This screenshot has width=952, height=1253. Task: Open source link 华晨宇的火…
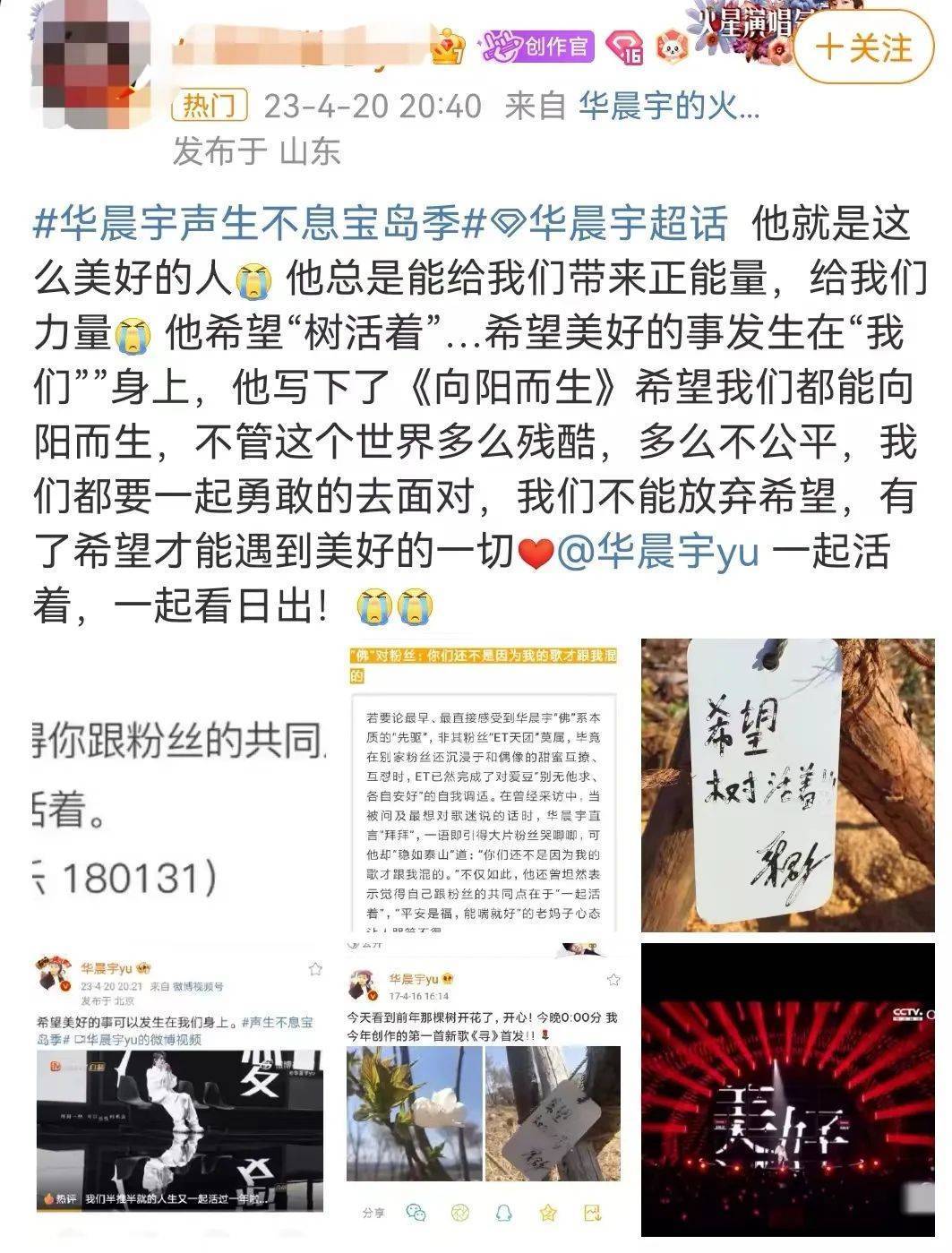[668, 107]
